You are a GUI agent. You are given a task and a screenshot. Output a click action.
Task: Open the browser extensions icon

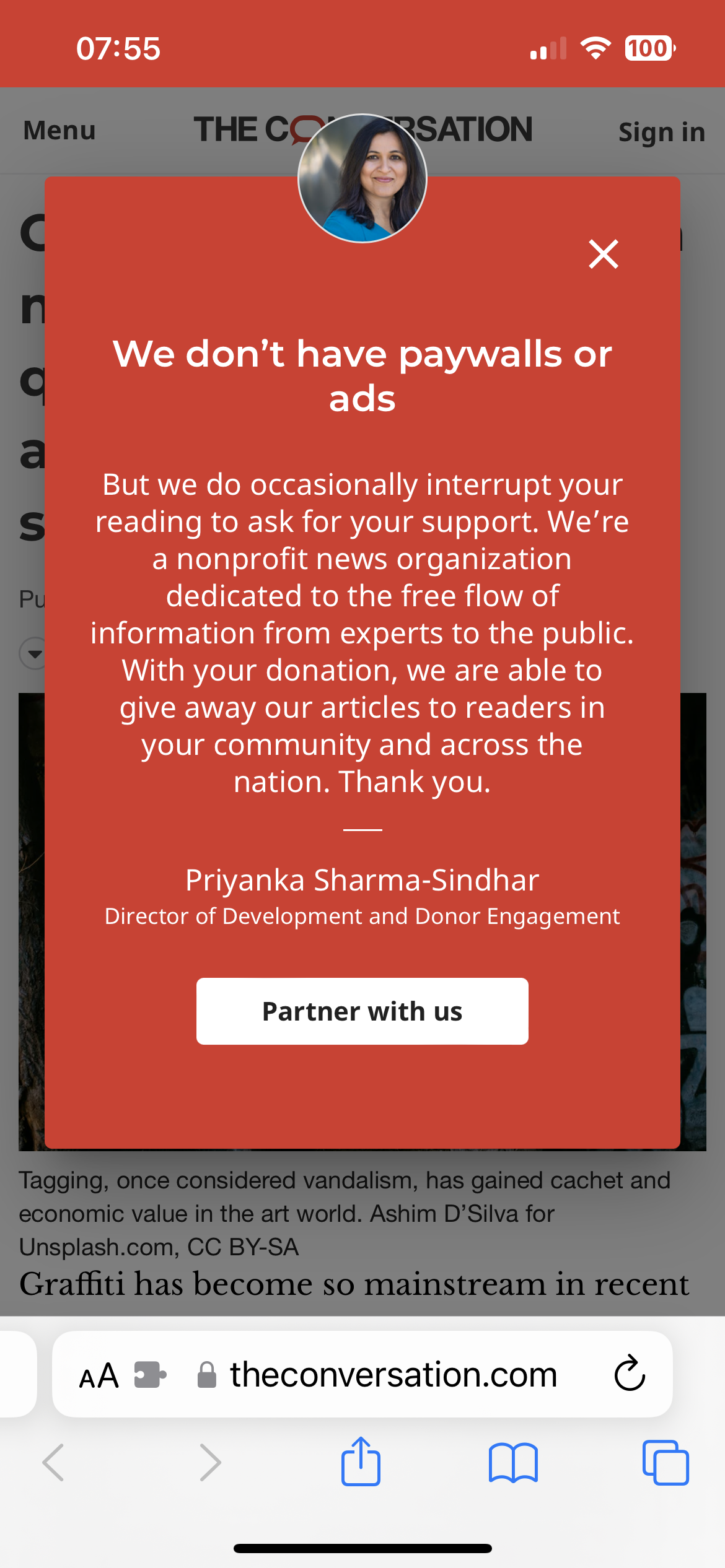pos(150,1375)
